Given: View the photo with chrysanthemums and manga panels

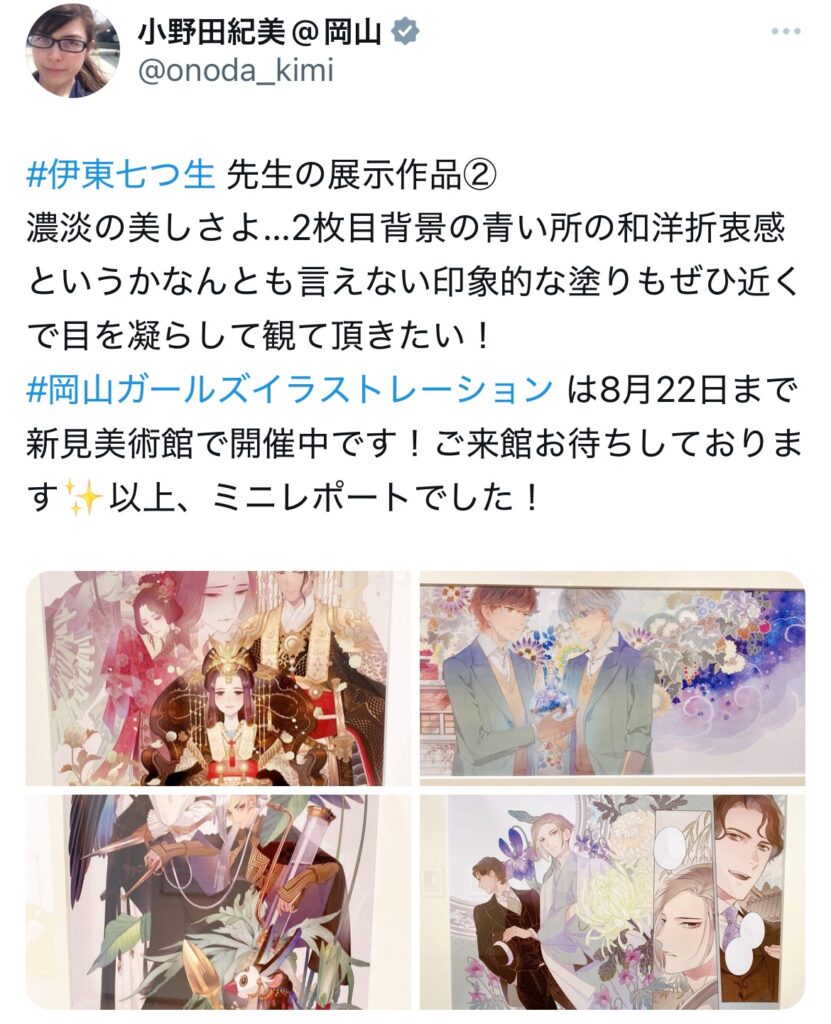Looking at the screenshot, I should pyautogui.click(x=611, y=901).
